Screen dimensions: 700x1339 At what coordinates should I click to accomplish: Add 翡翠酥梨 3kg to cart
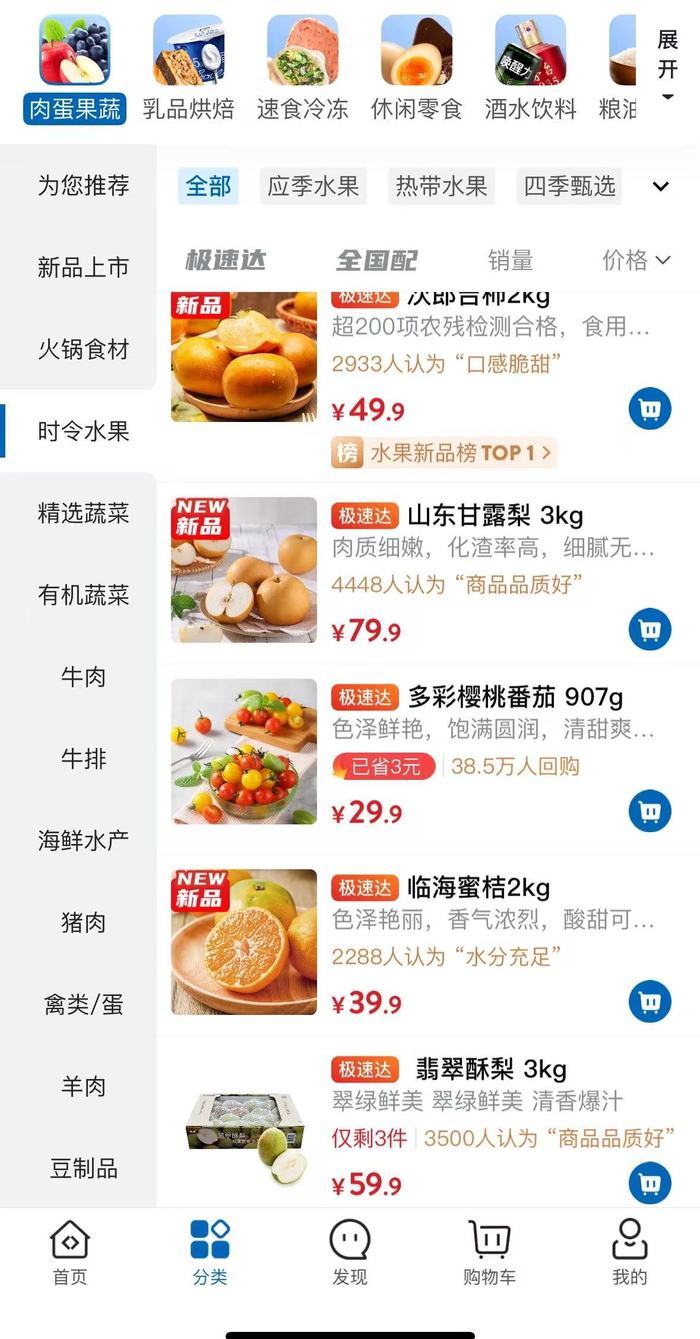pyautogui.click(x=650, y=1183)
